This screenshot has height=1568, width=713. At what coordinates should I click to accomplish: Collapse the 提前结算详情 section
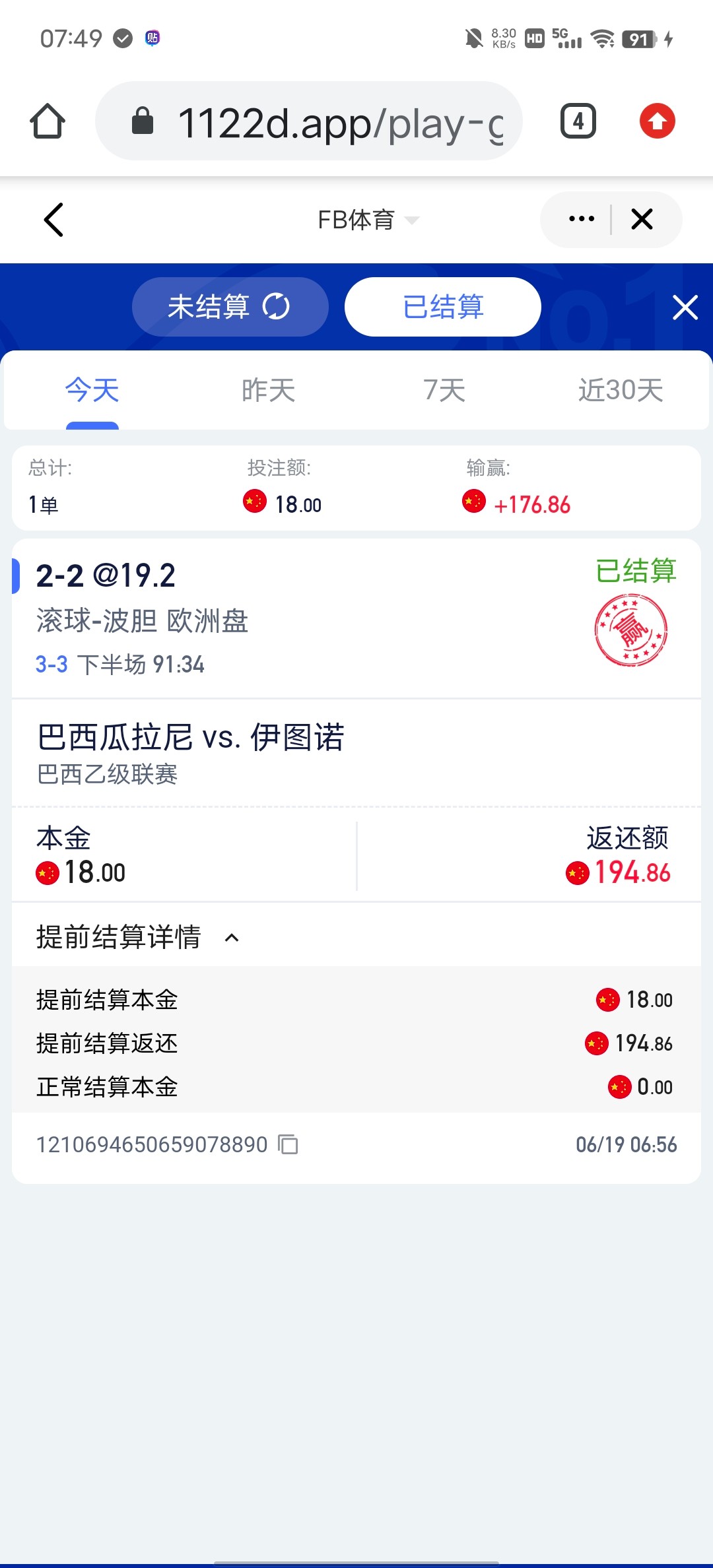click(x=232, y=938)
